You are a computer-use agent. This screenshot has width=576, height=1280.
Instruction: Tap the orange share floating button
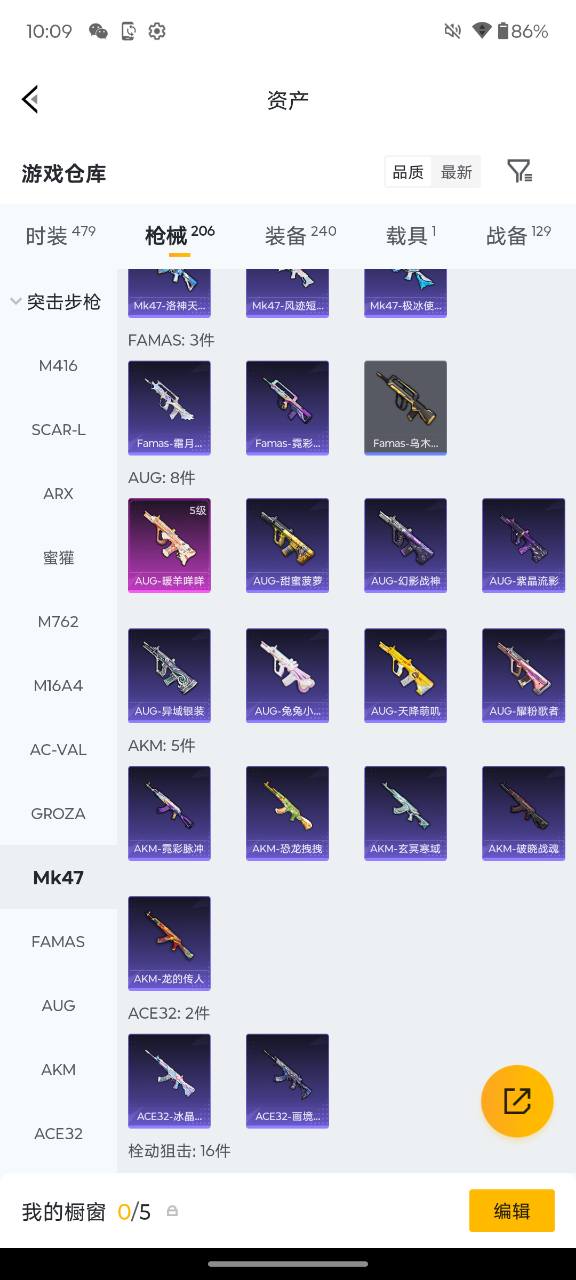[517, 1101]
